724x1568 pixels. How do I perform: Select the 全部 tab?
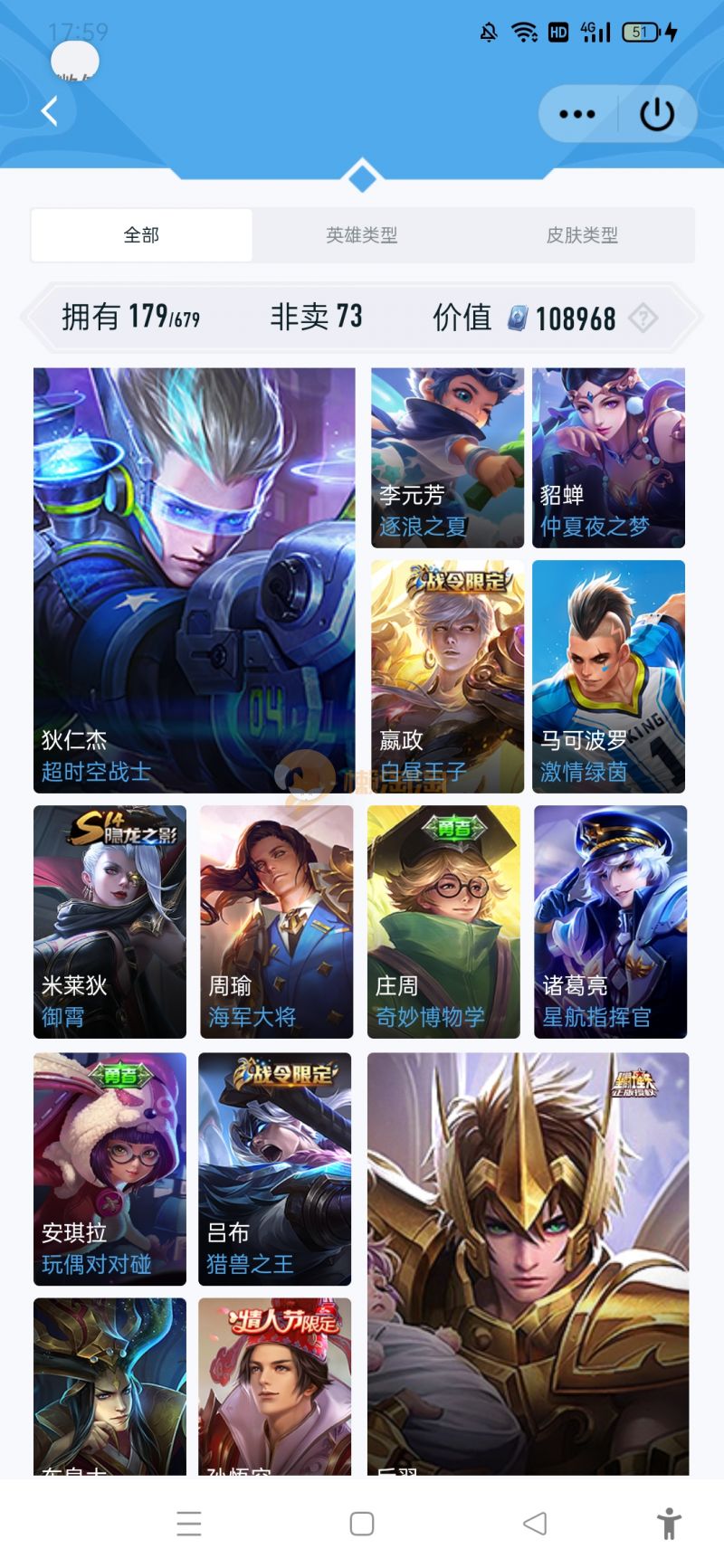(x=142, y=235)
